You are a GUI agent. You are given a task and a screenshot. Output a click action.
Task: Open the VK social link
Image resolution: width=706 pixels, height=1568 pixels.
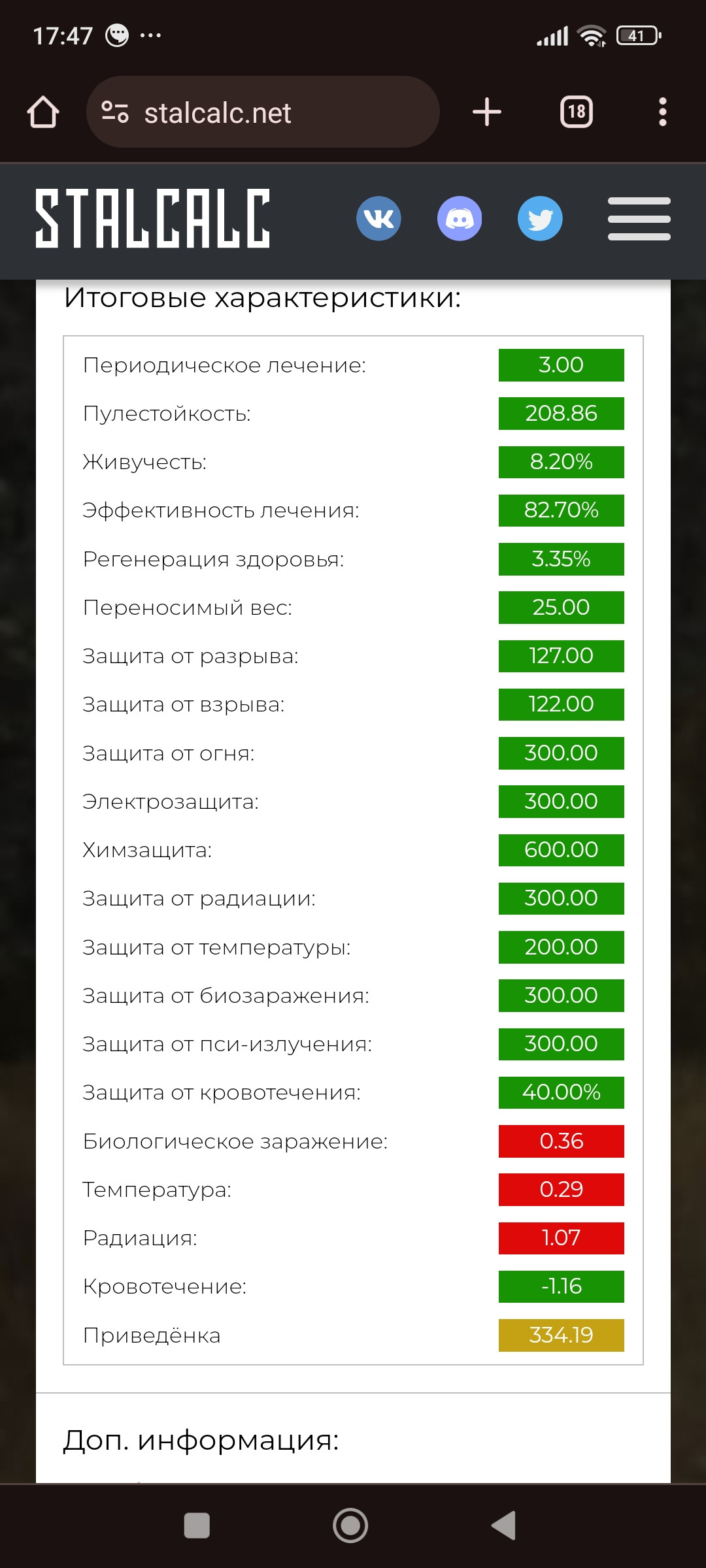378,218
